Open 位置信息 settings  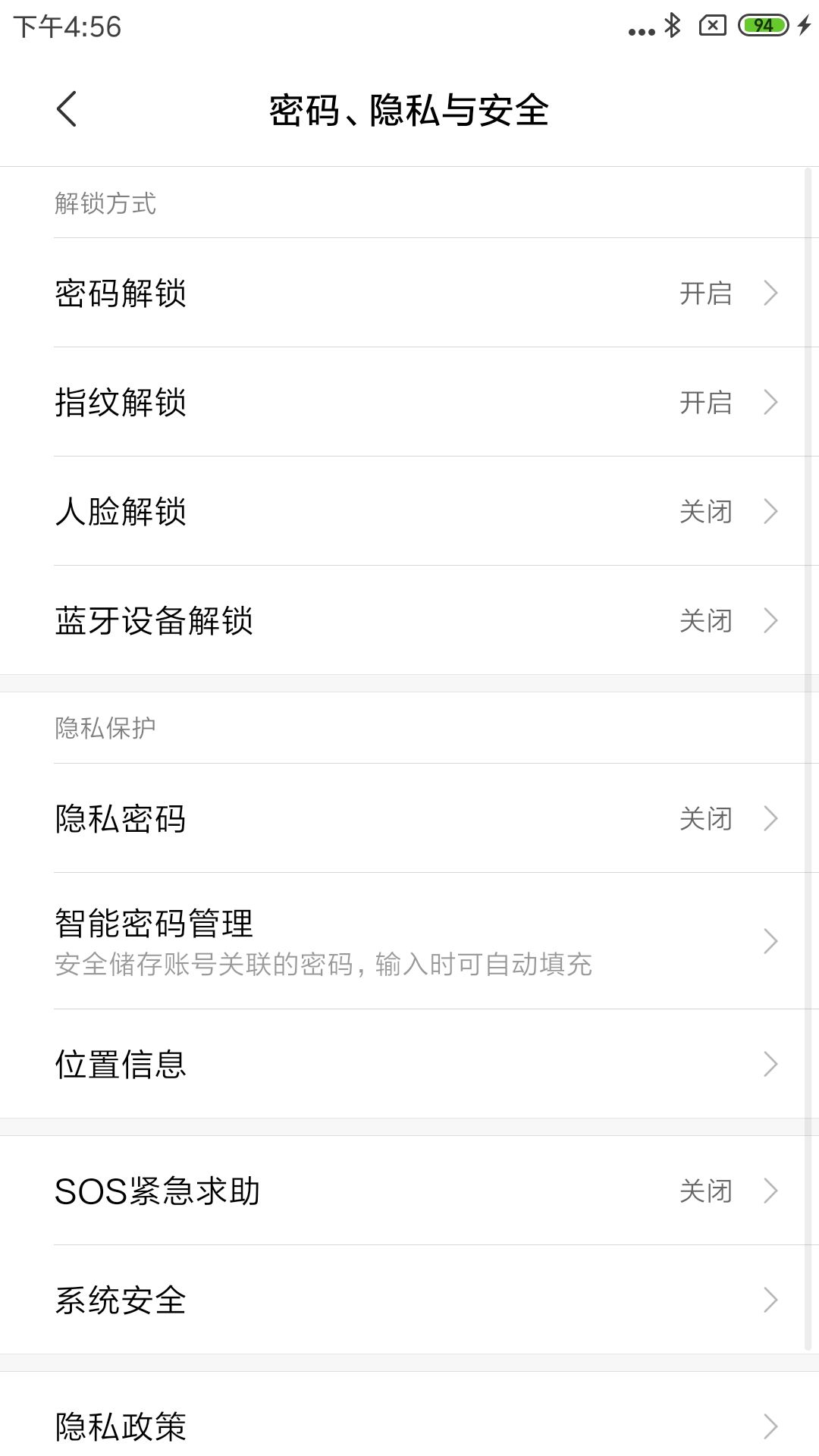click(409, 1064)
